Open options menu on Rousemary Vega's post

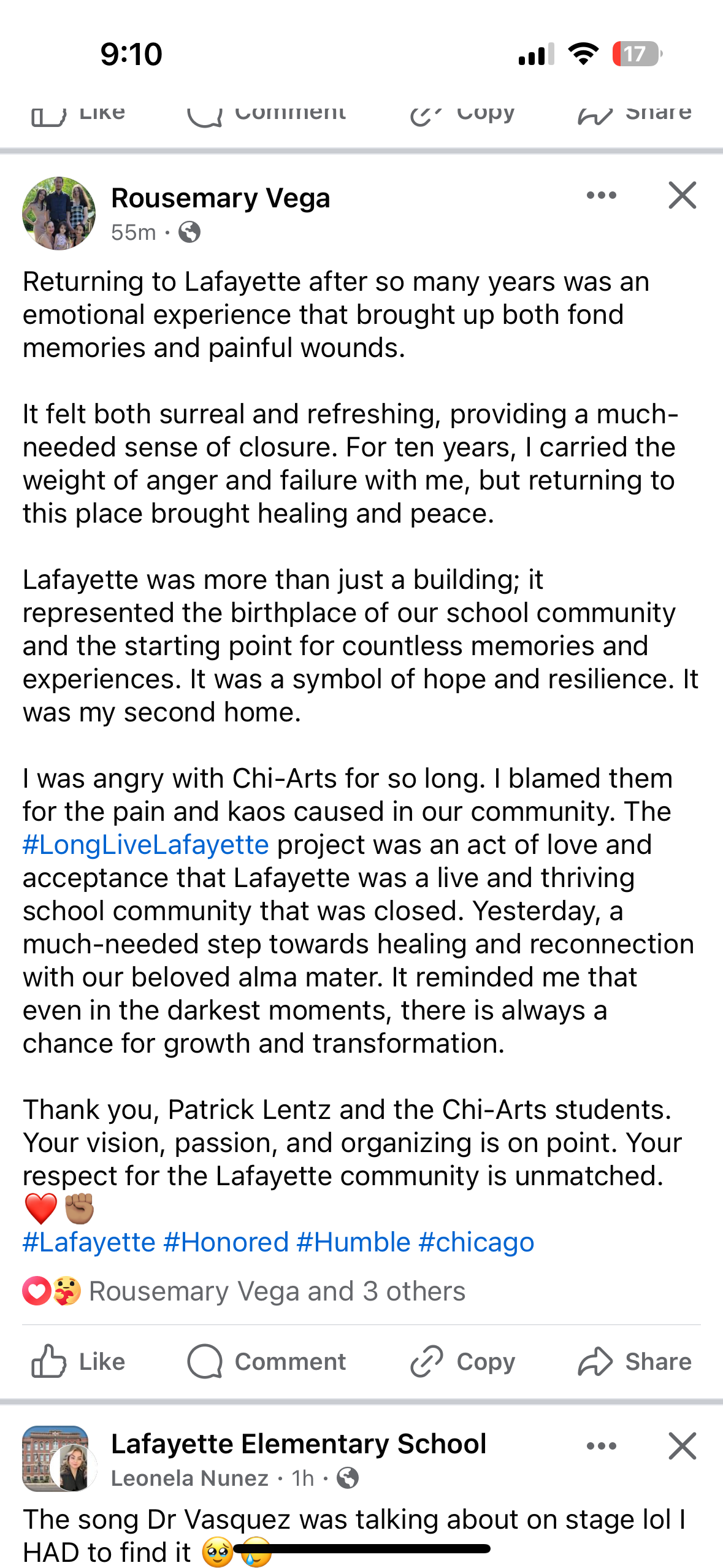(601, 196)
